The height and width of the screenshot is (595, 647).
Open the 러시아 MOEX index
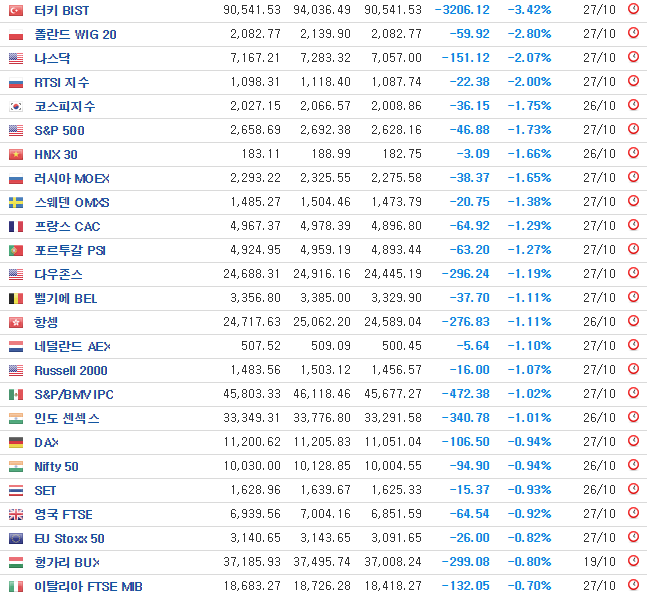(x=72, y=178)
